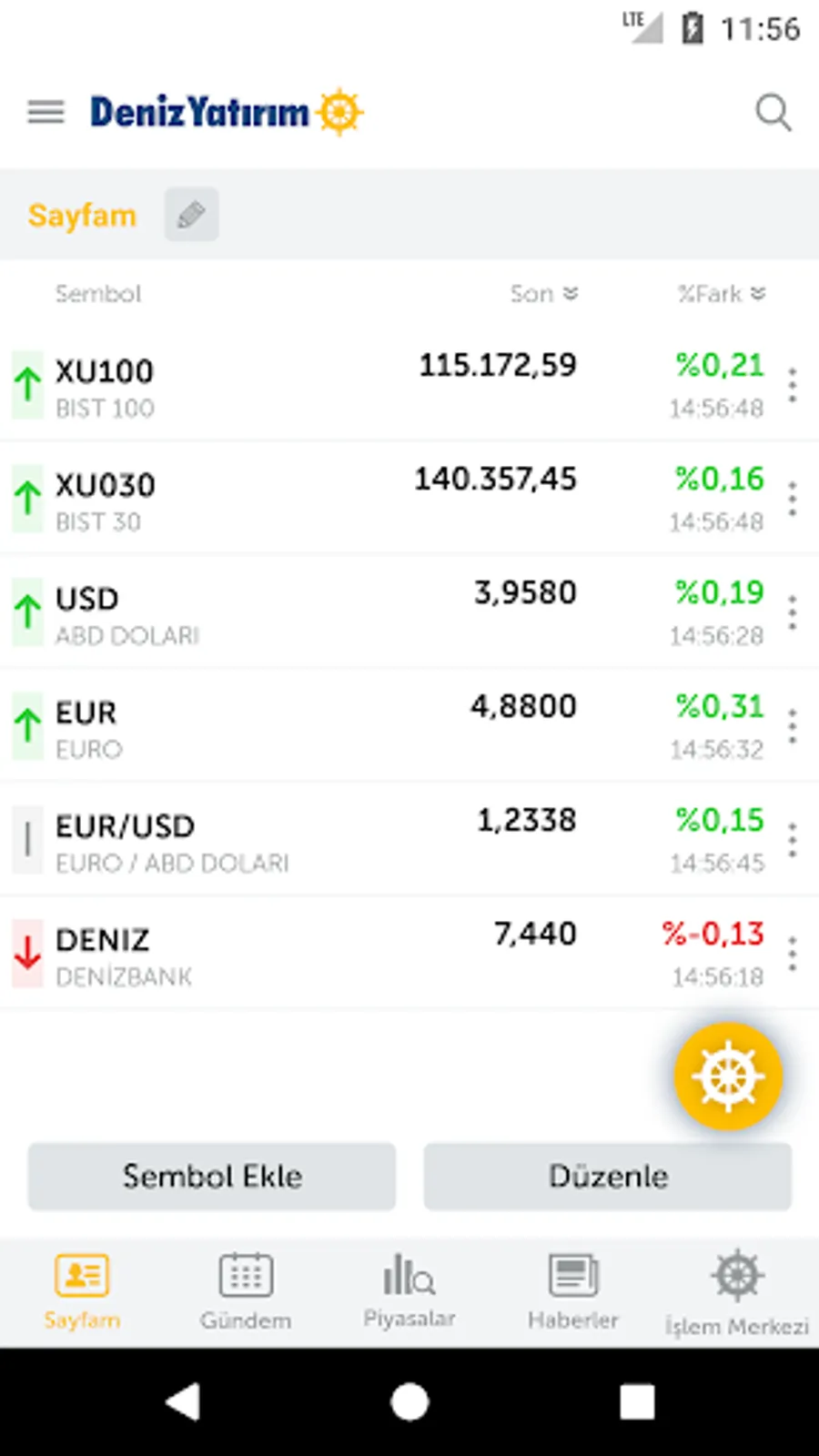819x1456 pixels.
Task: Open the Haberler tab
Action: coord(573,1290)
